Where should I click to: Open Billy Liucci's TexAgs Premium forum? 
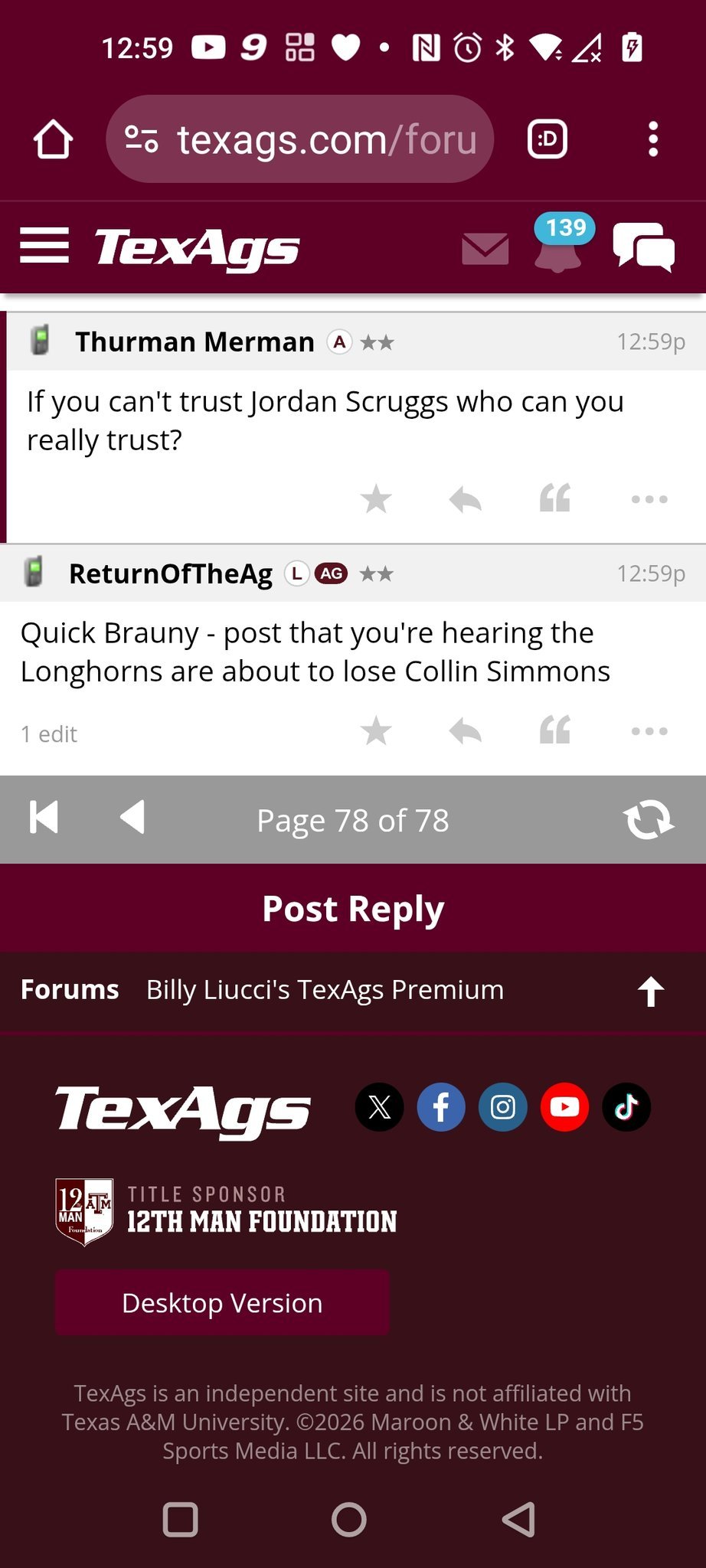coord(325,990)
